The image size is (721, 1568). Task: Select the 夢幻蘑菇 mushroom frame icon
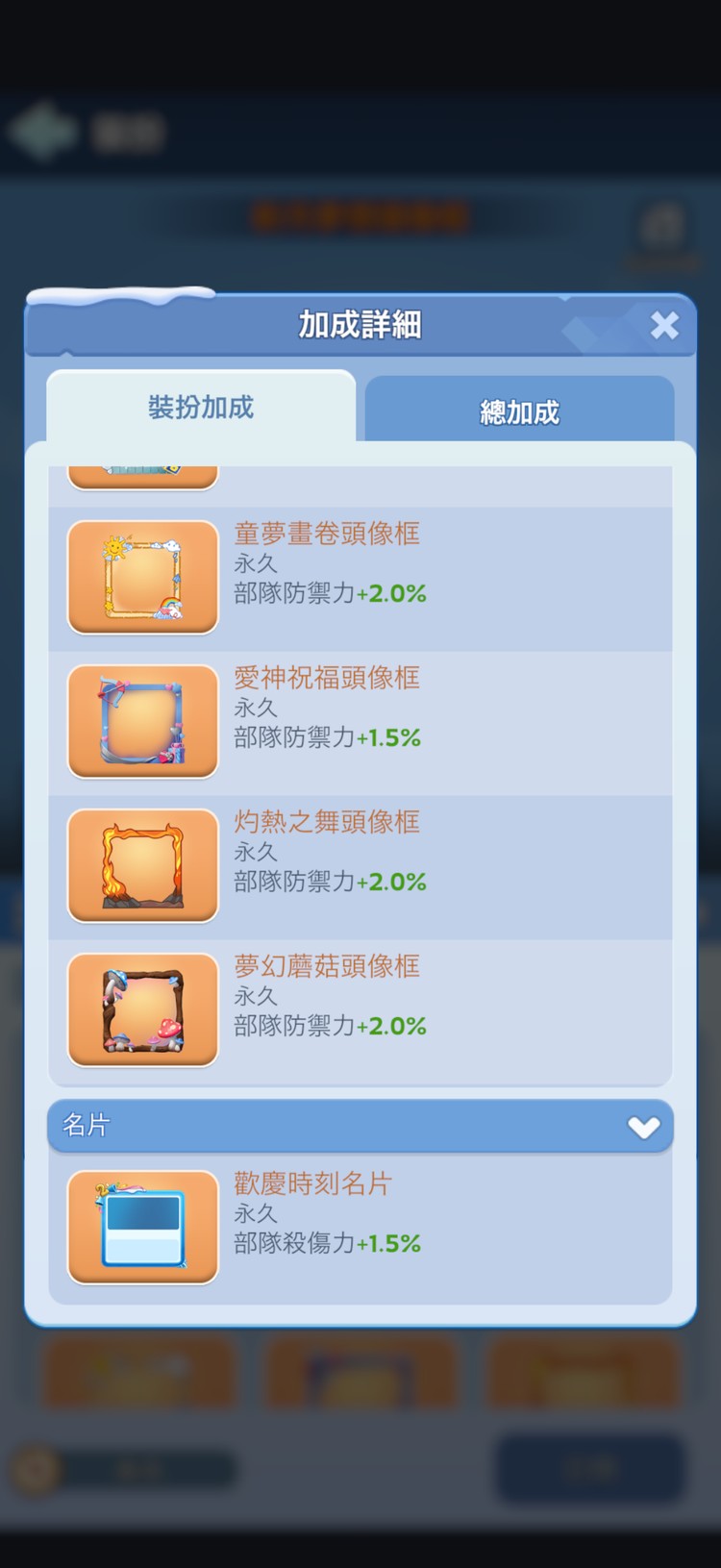(141, 1009)
